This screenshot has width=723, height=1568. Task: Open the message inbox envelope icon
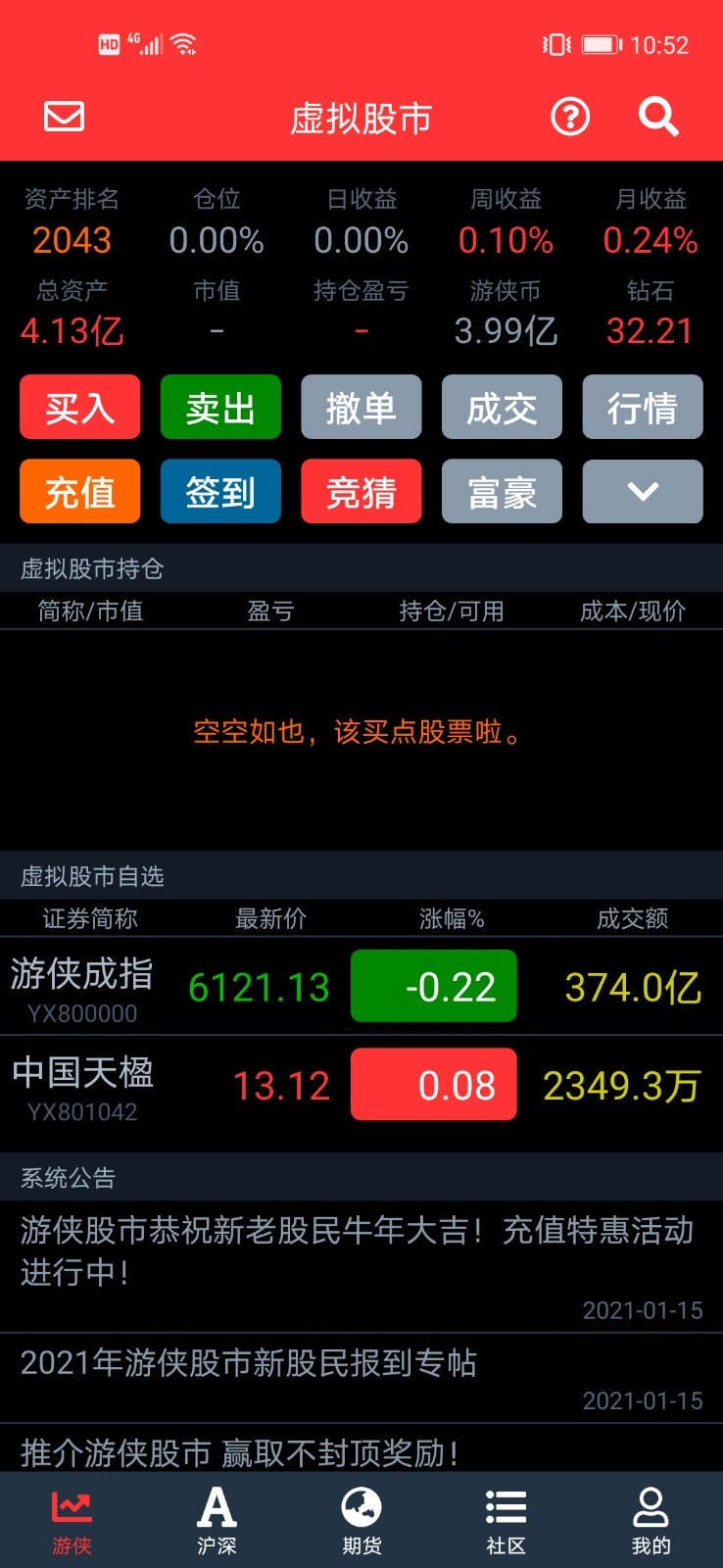point(63,117)
